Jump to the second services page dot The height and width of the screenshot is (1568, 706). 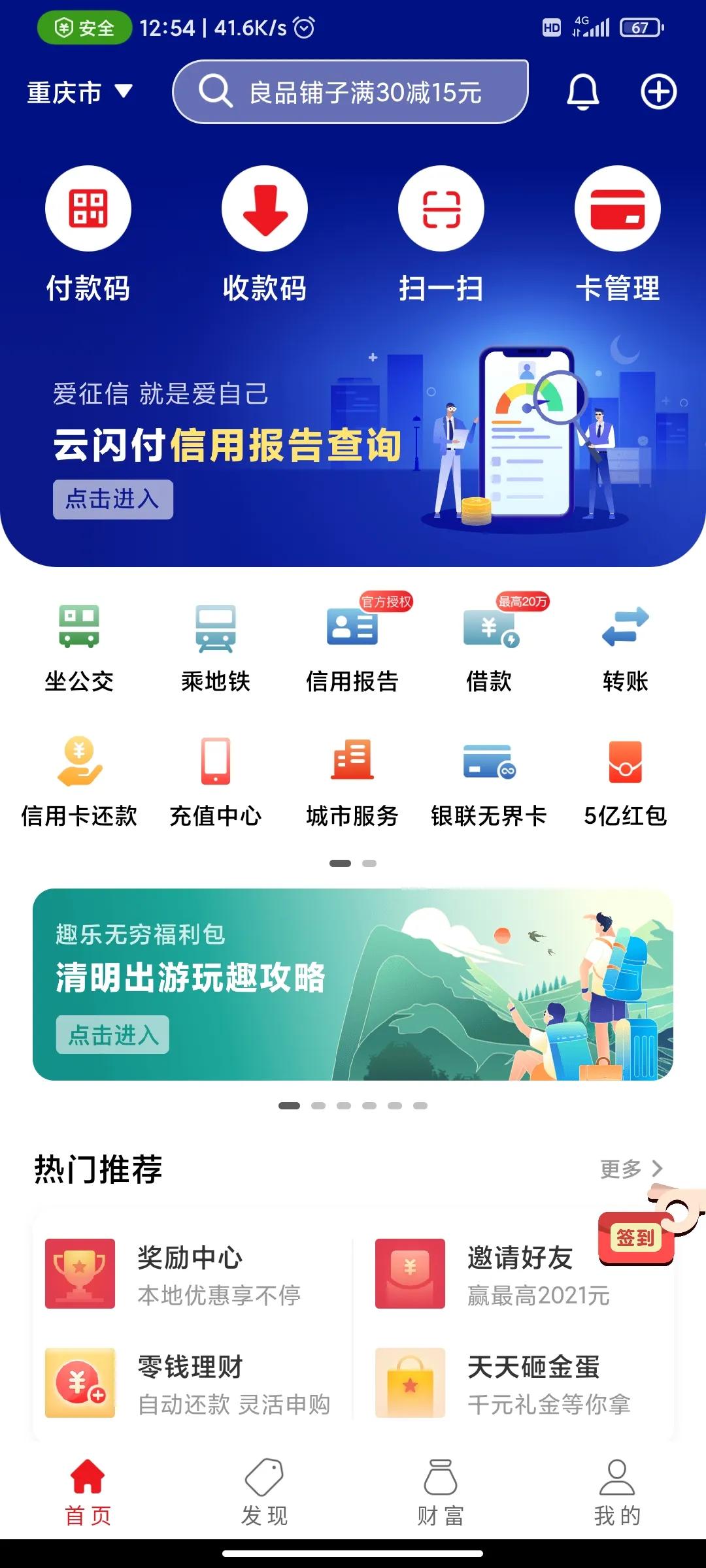pos(368,863)
